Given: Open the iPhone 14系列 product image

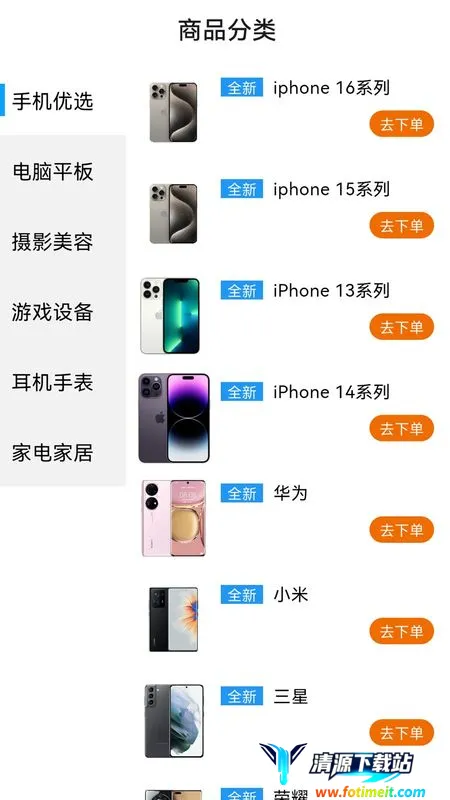Looking at the screenshot, I should pos(174,418).
